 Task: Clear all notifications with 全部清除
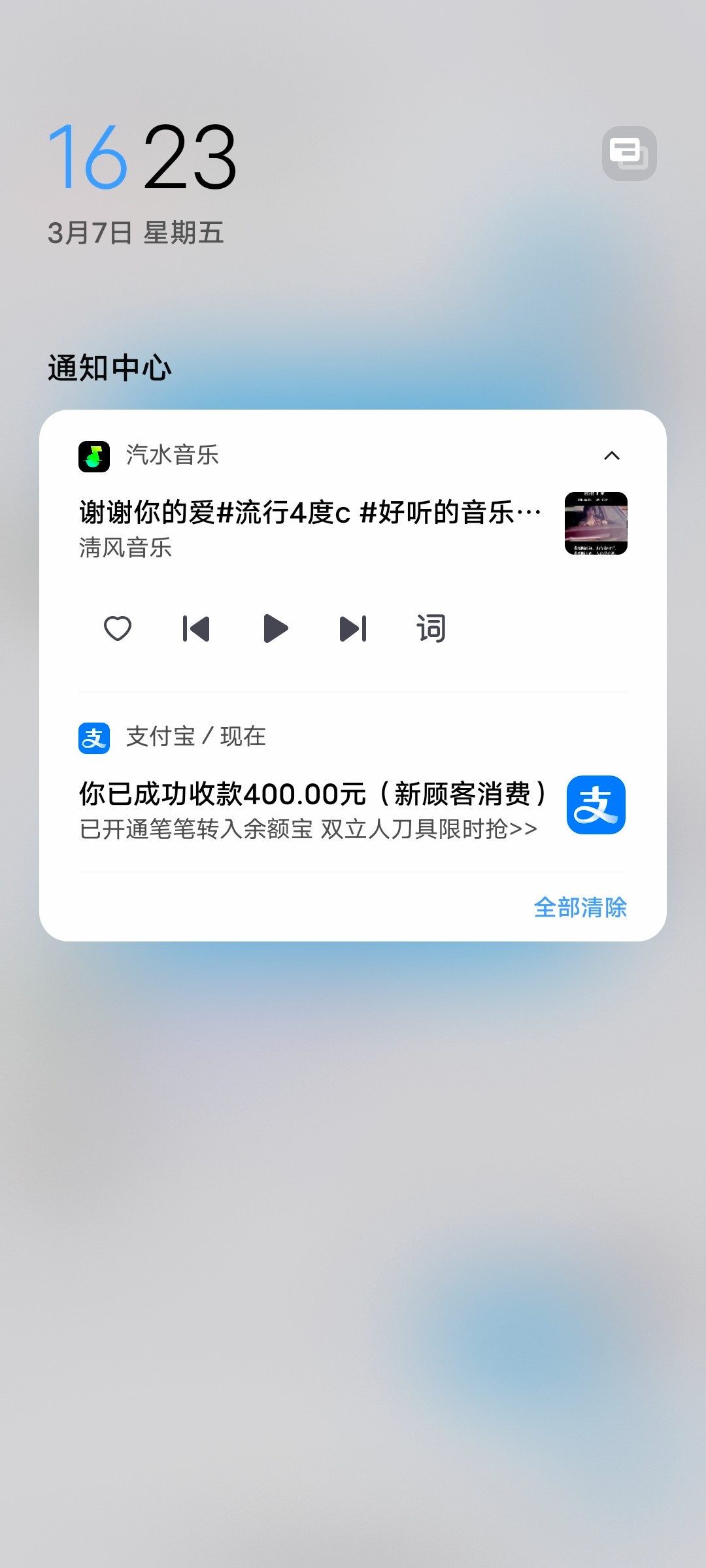click(580, 907)
